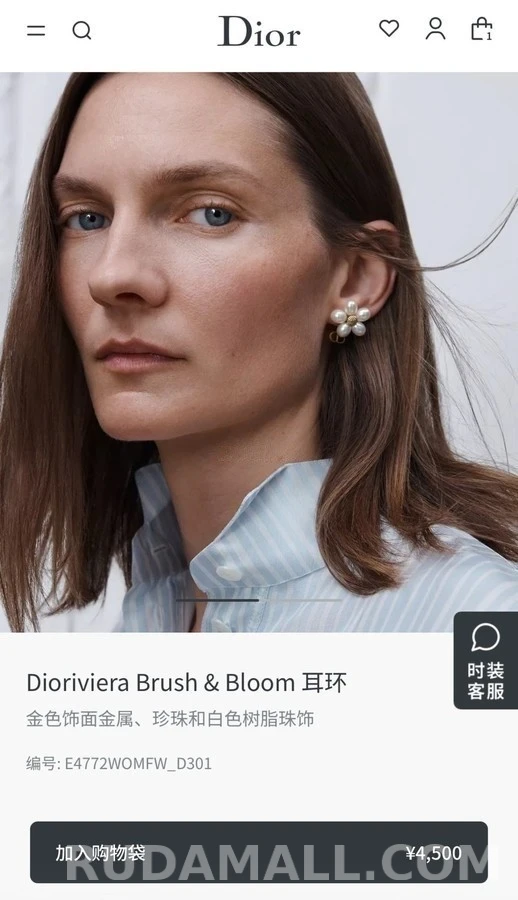The height and width of the screenshot is (900, 518).
Task: Go to Dior home via logo
Action: coord(259,31)
